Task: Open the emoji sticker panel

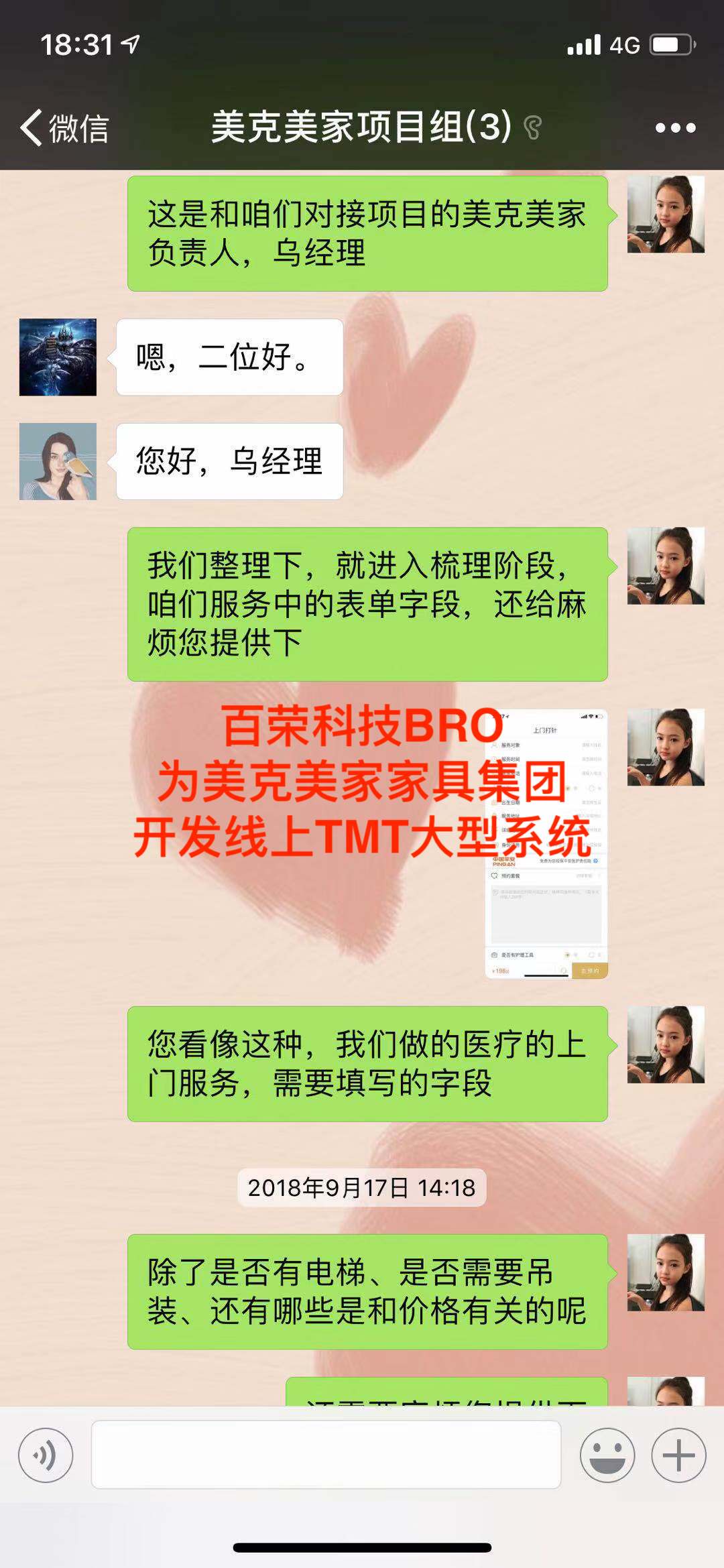Action: (x=607, y=1455)
